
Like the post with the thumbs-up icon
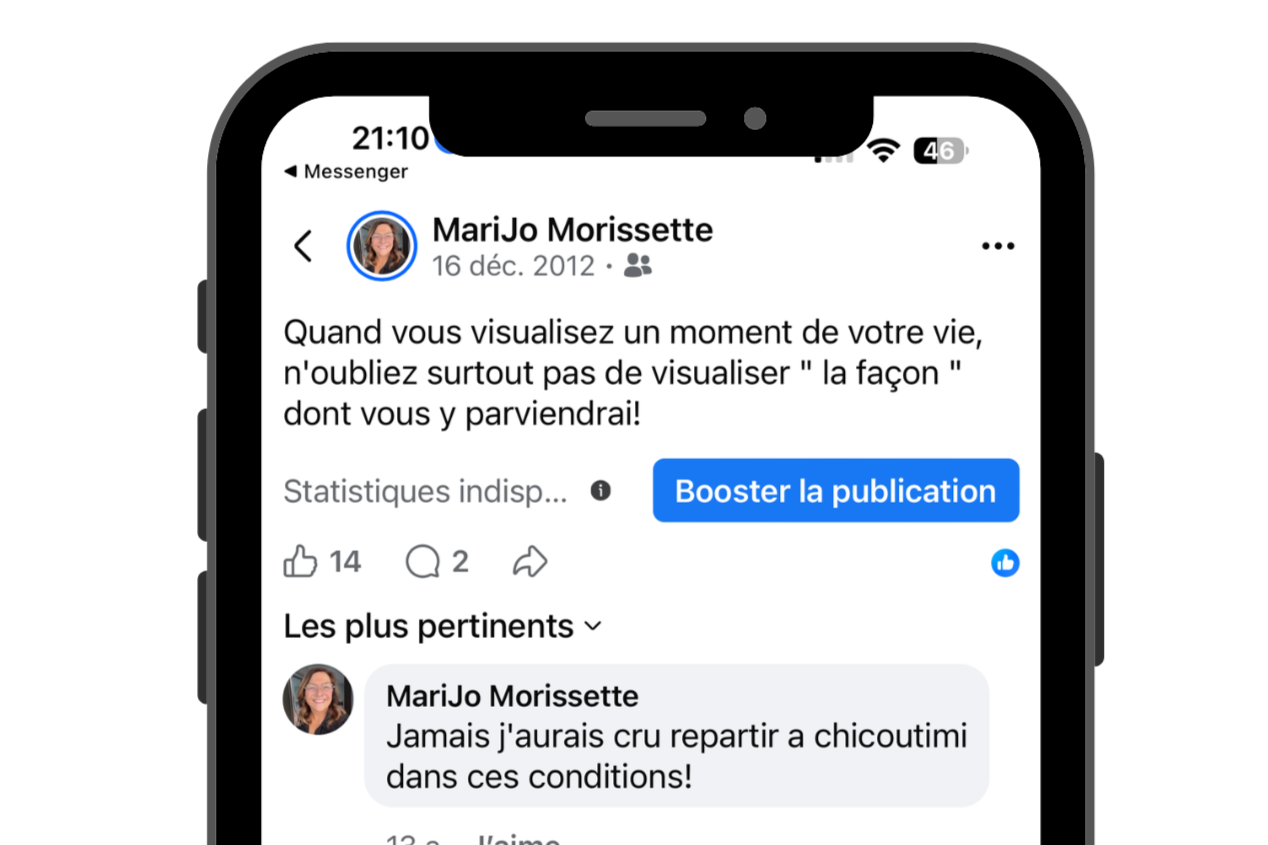300,562
